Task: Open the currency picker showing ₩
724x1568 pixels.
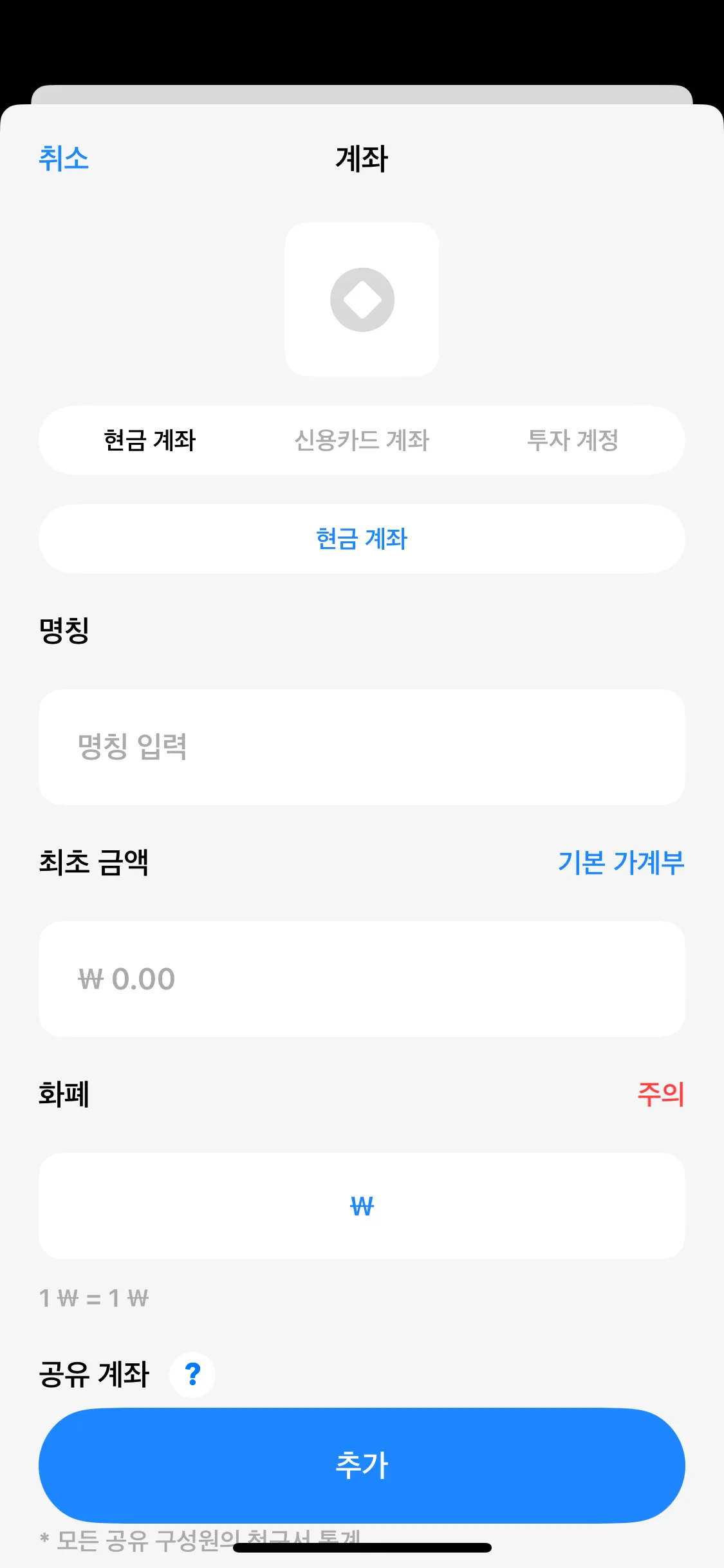Action: [362, 1206]
